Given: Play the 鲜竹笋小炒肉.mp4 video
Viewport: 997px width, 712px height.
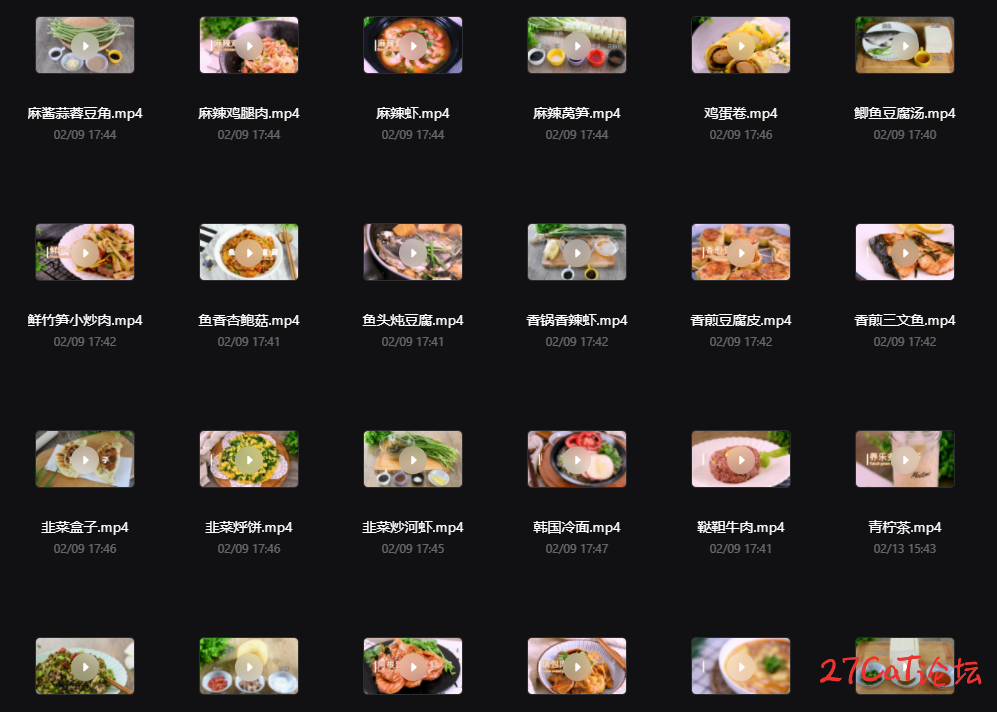Looking at the screenshot, I should [85, 252].
